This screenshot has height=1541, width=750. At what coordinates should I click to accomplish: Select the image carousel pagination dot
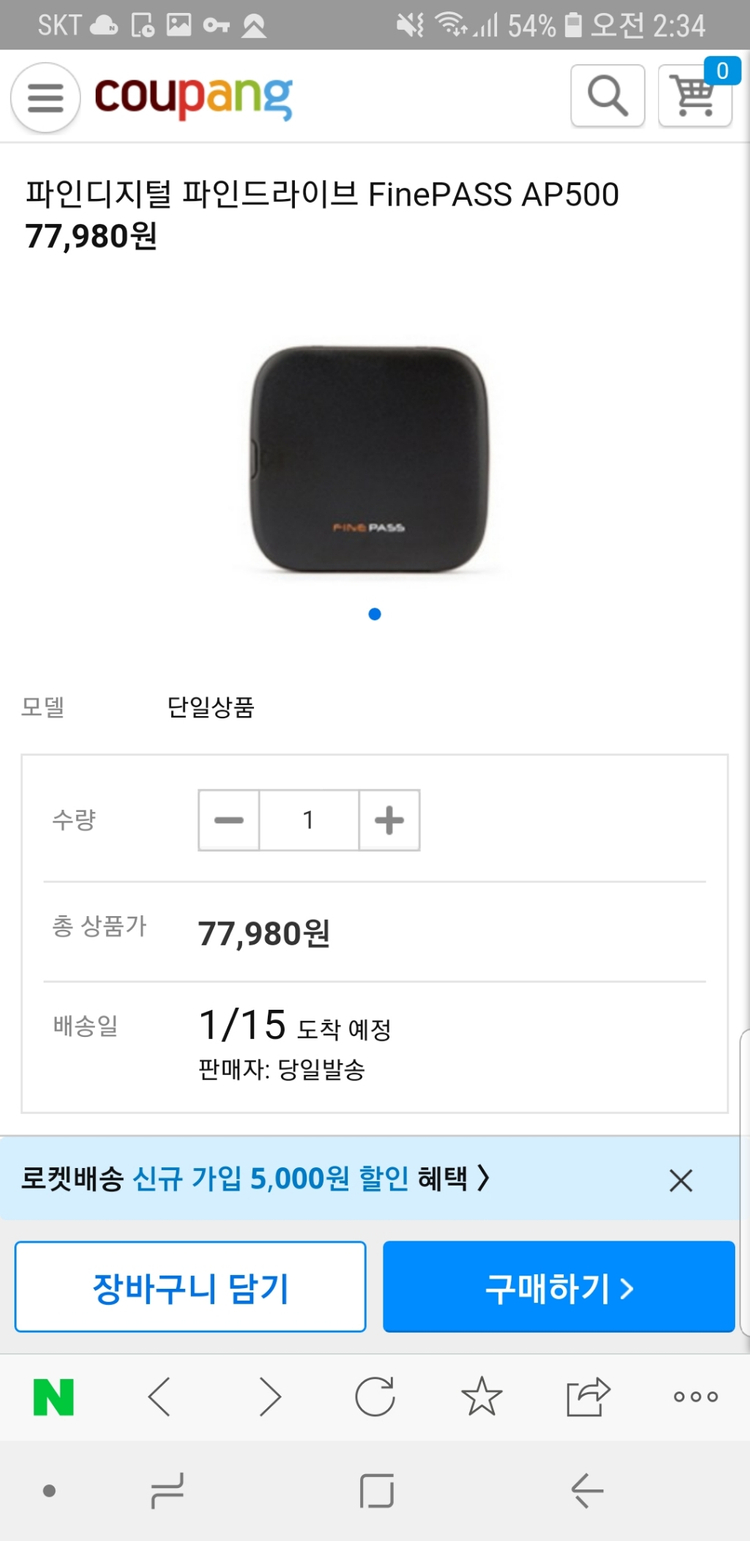pyautogui.click(x=374, y=614)
